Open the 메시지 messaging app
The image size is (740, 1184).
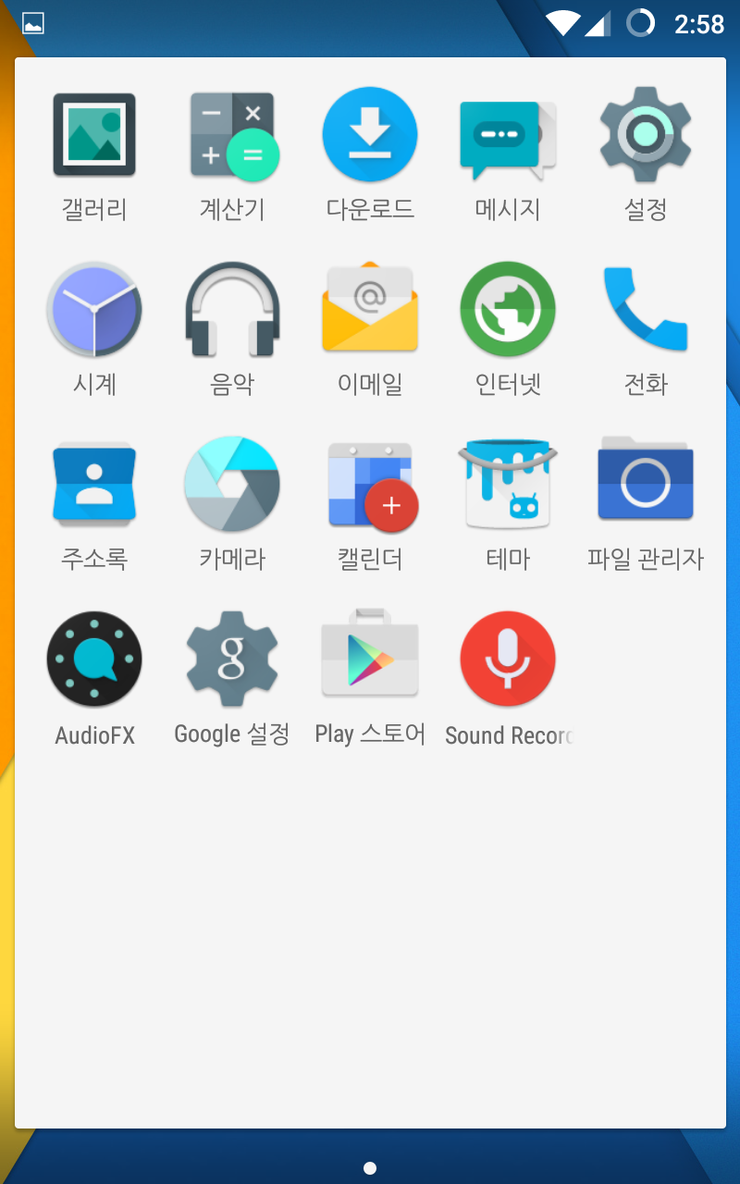[x=508, y=135]
